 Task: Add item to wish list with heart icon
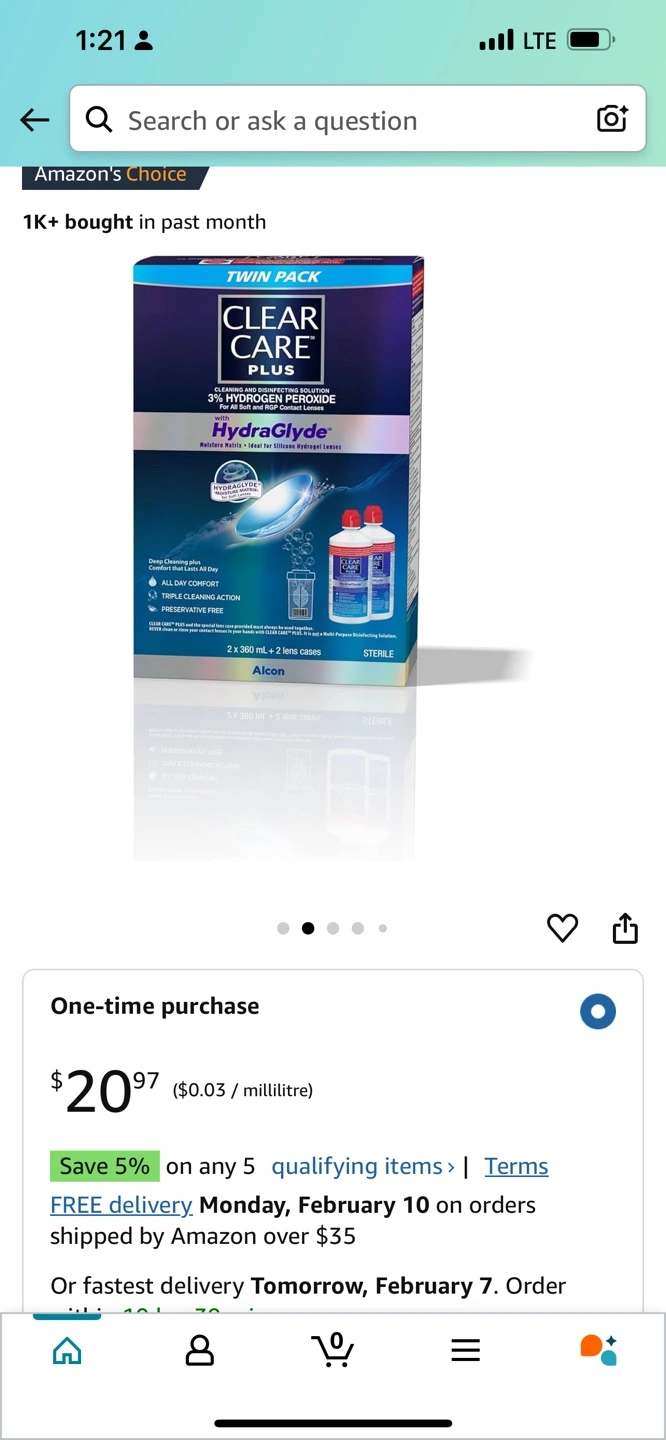(563, 928)
